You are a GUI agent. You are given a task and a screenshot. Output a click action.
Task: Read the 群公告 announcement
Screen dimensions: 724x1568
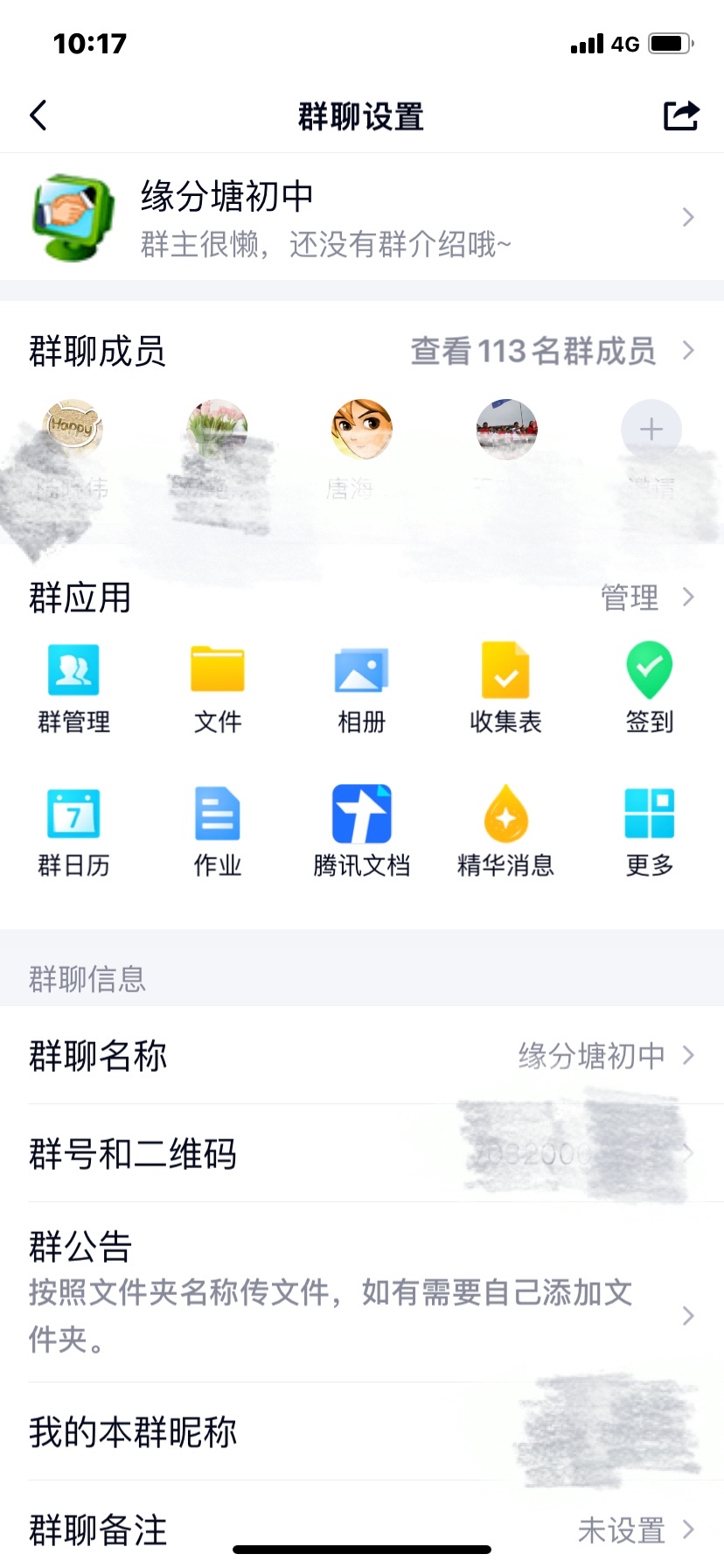362,1292
